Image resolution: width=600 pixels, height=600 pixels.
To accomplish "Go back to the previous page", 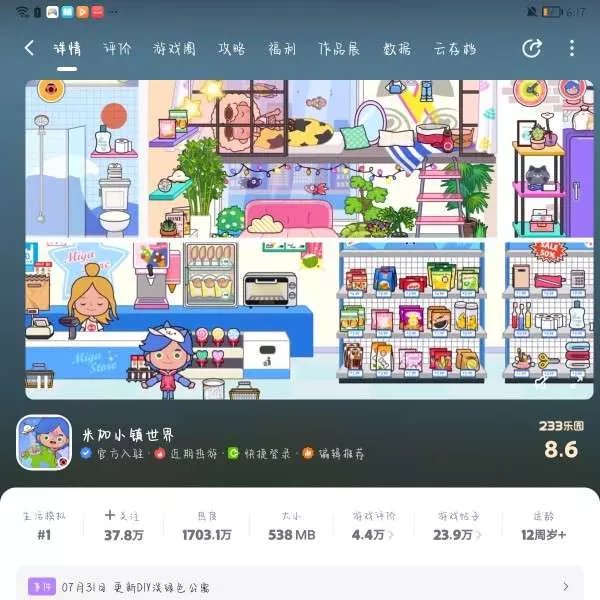I will tap(29, 48).
